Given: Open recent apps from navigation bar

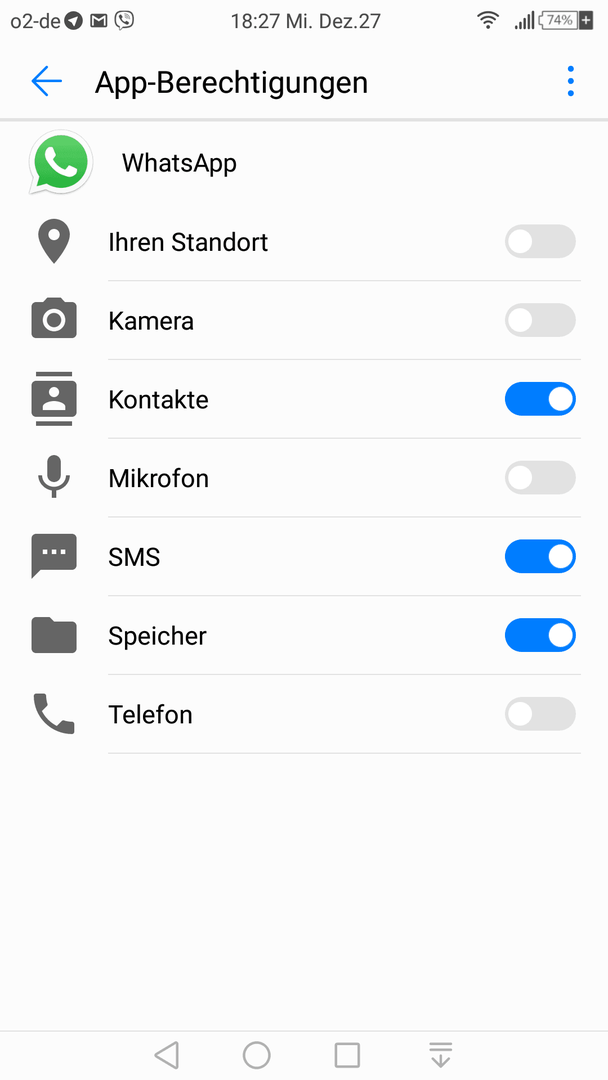Looking at the screenshot, I should [348, 1055].
